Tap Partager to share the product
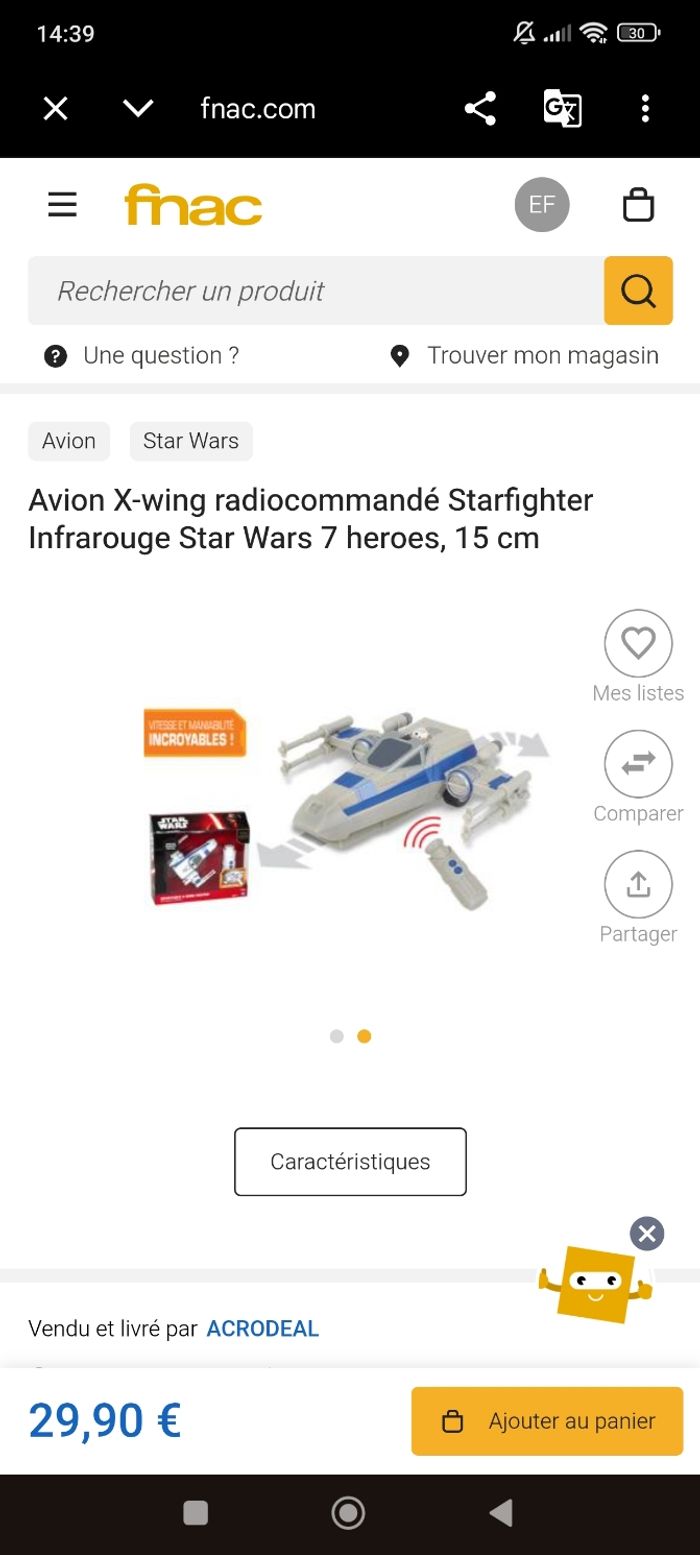 tap(638, 885)
